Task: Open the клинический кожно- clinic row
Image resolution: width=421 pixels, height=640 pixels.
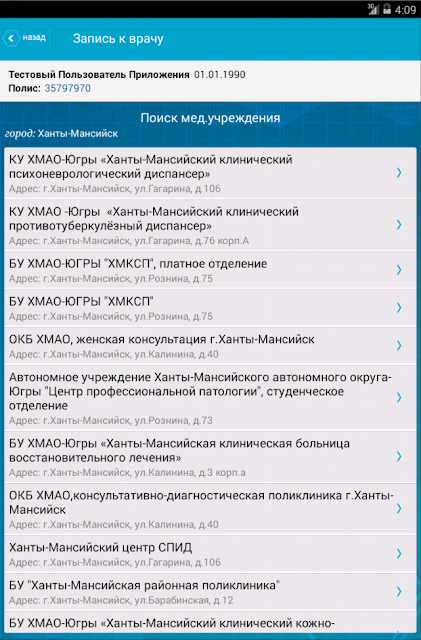Action: (x=210, y=622)
